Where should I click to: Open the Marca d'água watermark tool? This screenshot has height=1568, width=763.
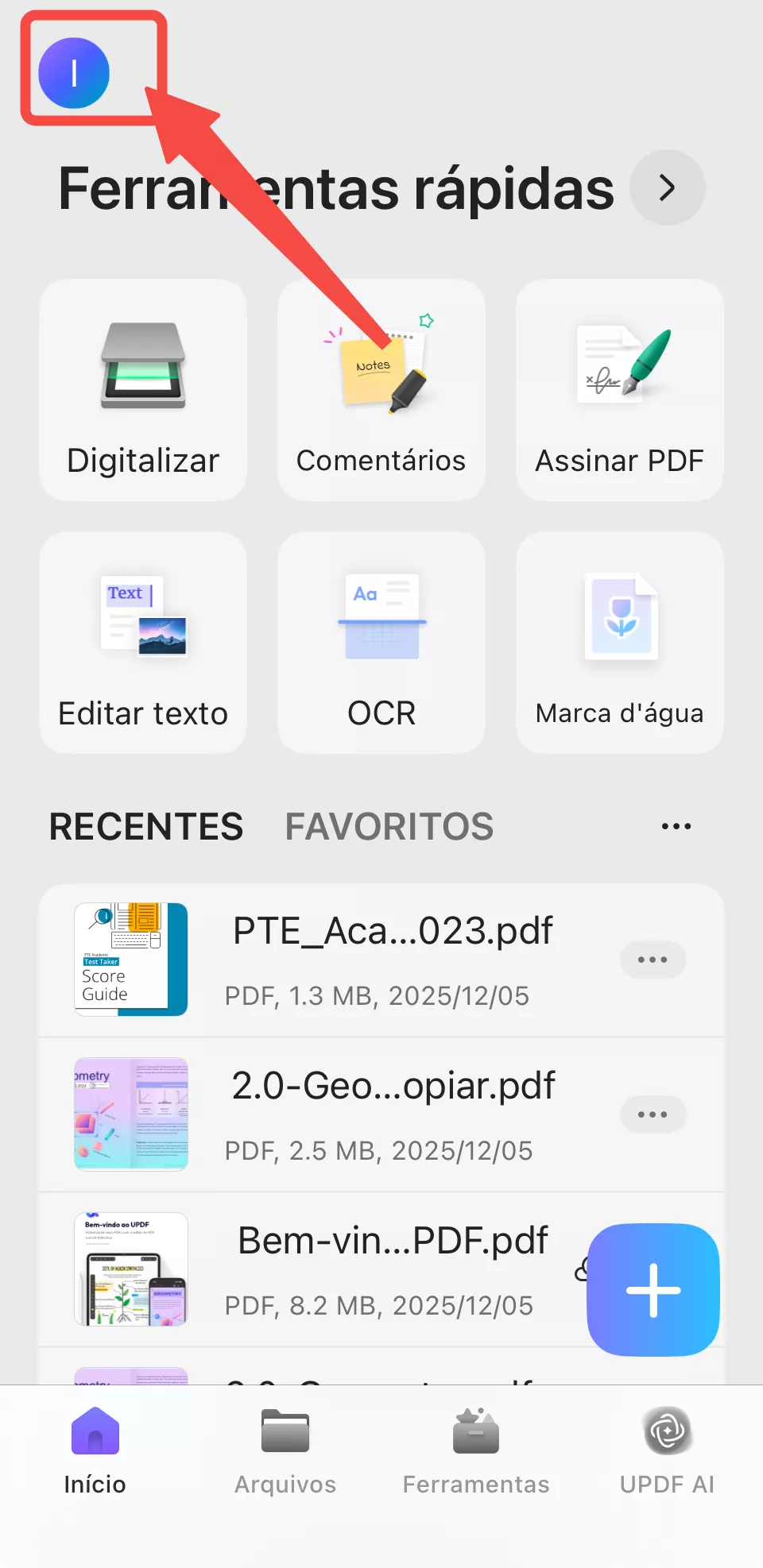tap(619, 643)
